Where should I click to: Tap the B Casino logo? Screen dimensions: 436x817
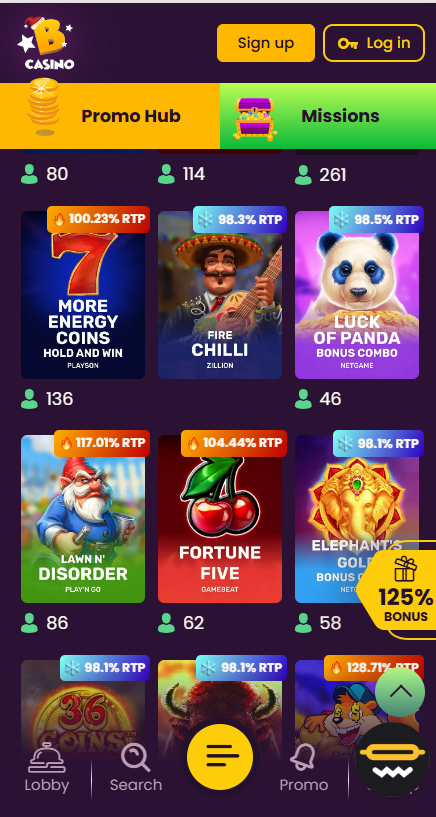click(x=47, y=43)
